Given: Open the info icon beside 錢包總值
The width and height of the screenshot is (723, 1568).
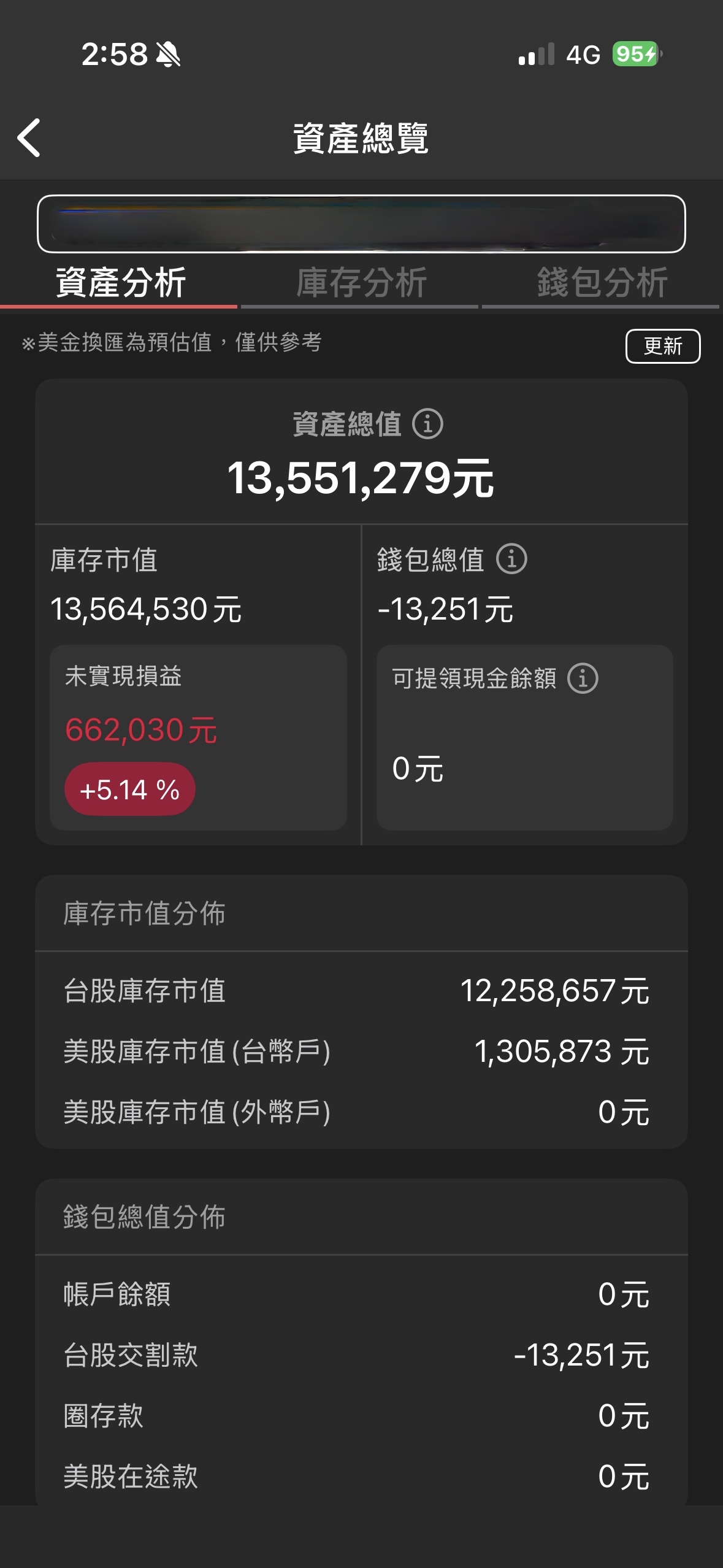Looking at the screenshot, I should (511, 559).
